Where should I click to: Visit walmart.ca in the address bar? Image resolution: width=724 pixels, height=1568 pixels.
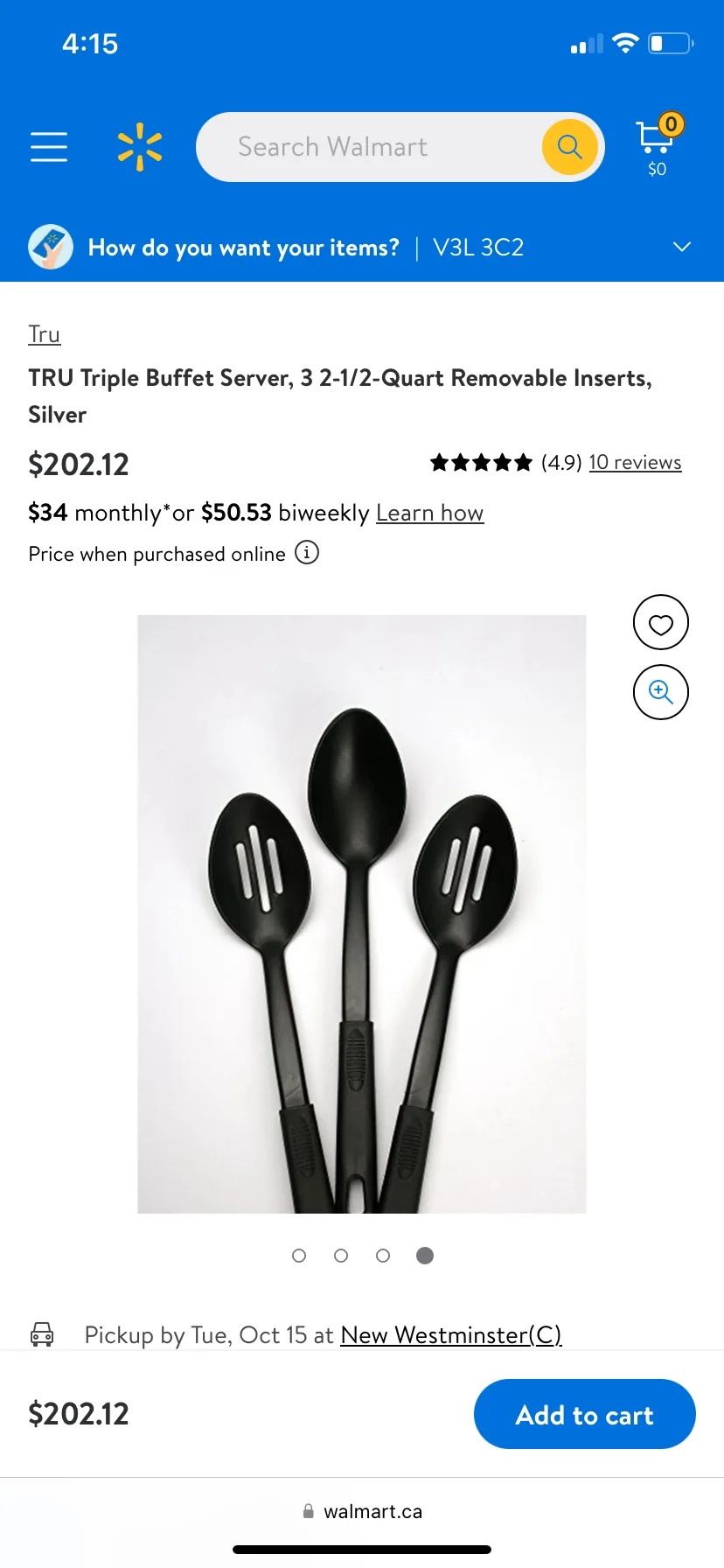click(362, 1510)
